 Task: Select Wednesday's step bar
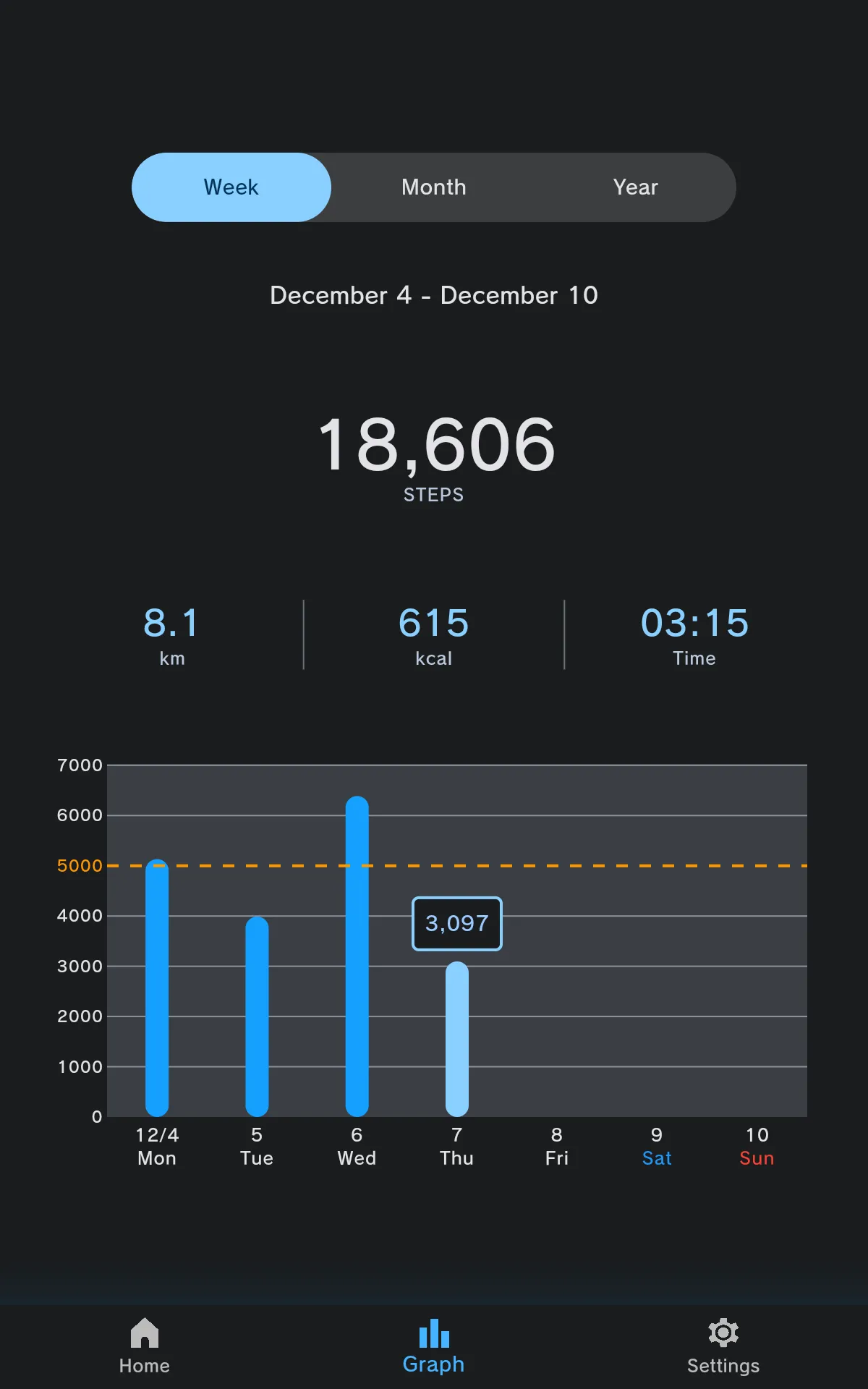click(357, 956)
